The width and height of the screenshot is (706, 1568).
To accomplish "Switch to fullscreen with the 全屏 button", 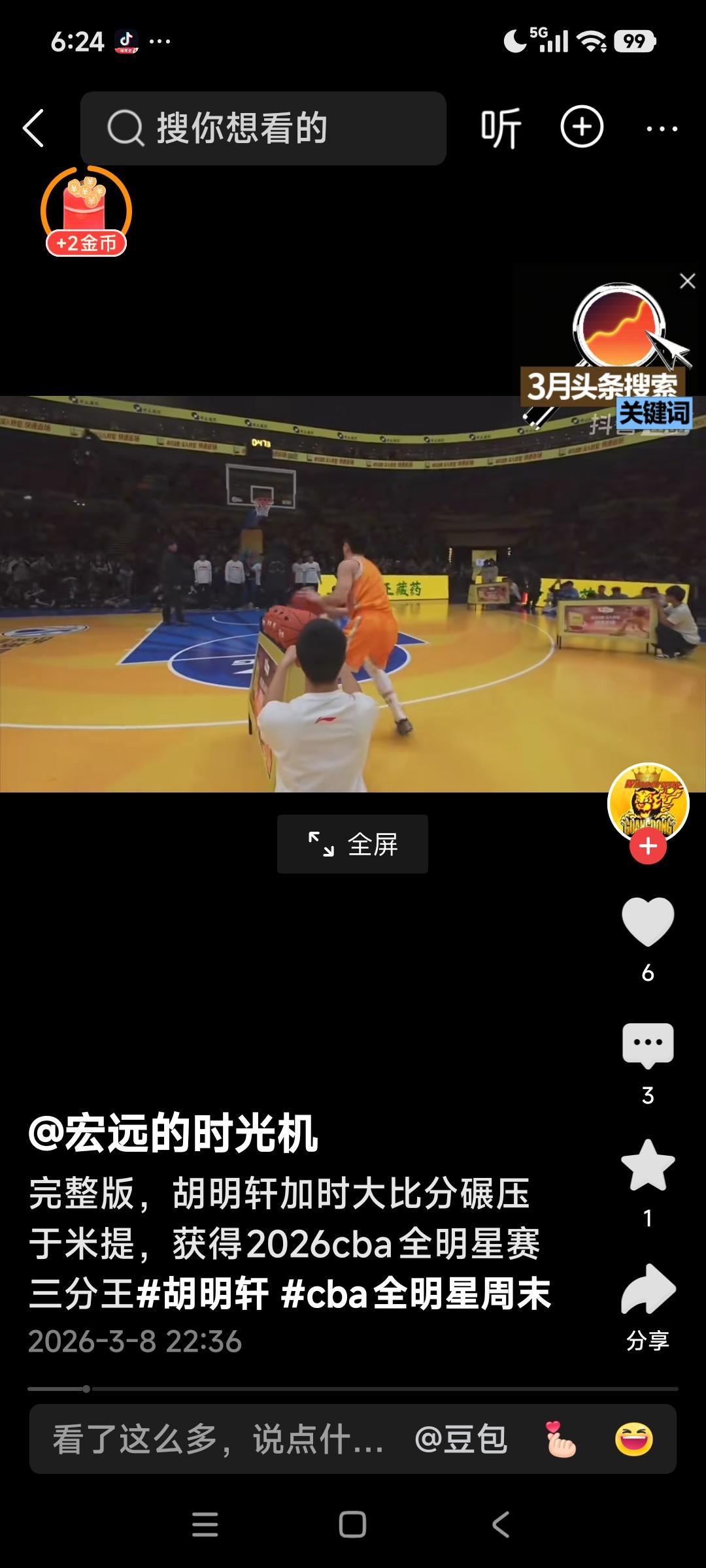I will [x=352, y=843].
